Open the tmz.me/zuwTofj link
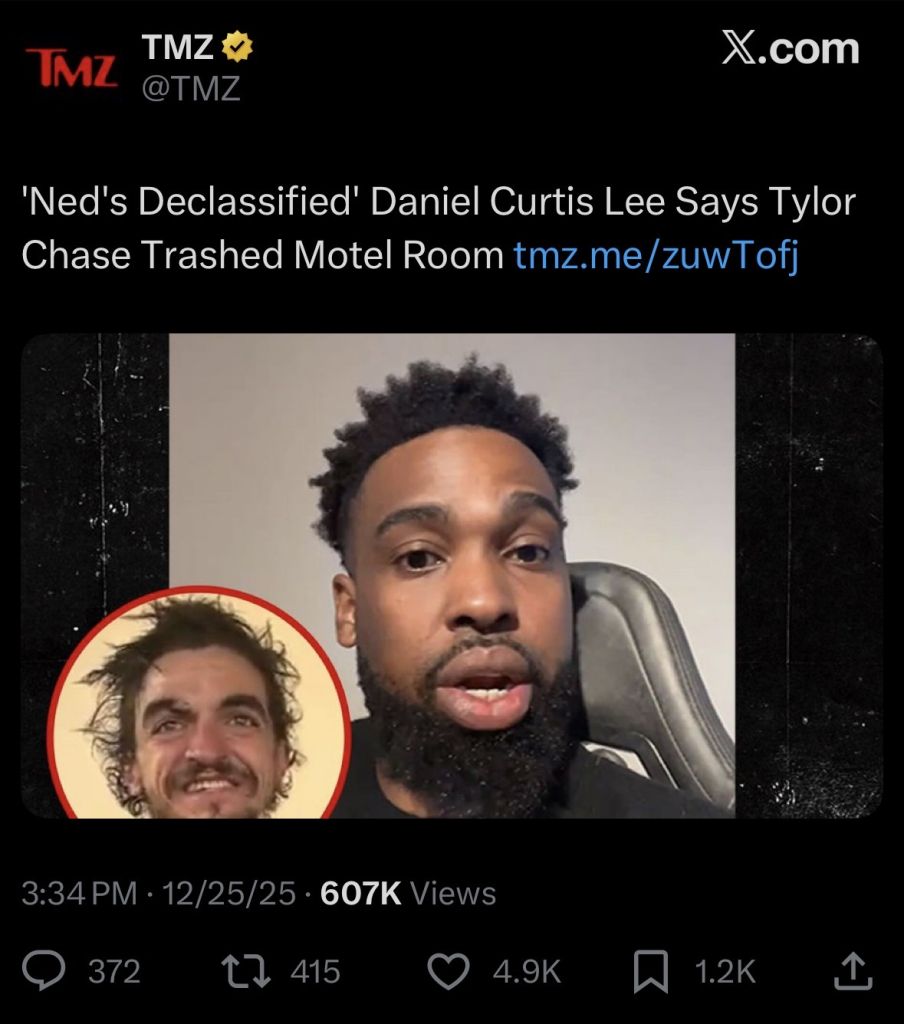Screen dimensions: 904x1024 click(656, 255)
